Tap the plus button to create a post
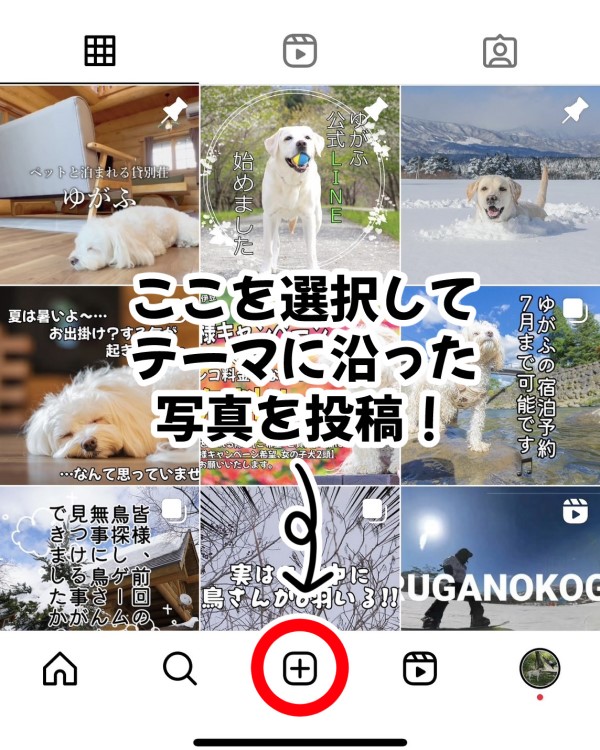This screenshot has height=750, width=600. pyautogui.click(x=299, y=669)
